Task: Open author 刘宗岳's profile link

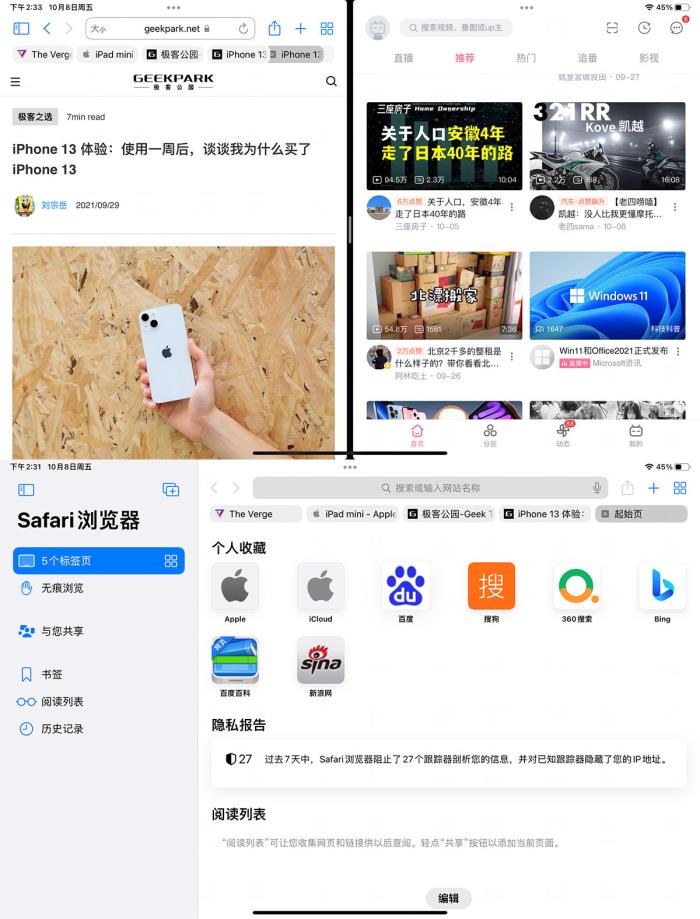Action: tap(52, 205)
